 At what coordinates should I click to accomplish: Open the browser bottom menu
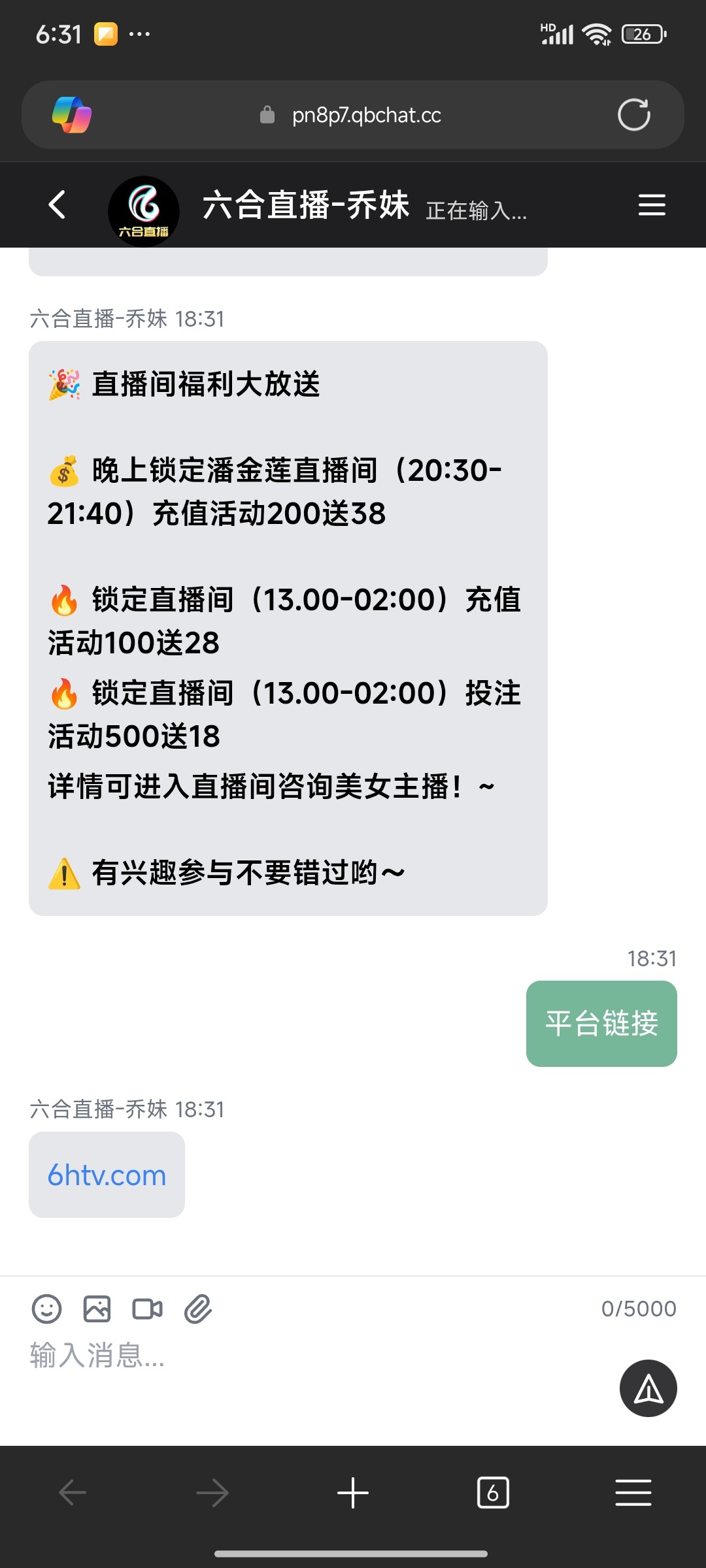coord(633,1493)
